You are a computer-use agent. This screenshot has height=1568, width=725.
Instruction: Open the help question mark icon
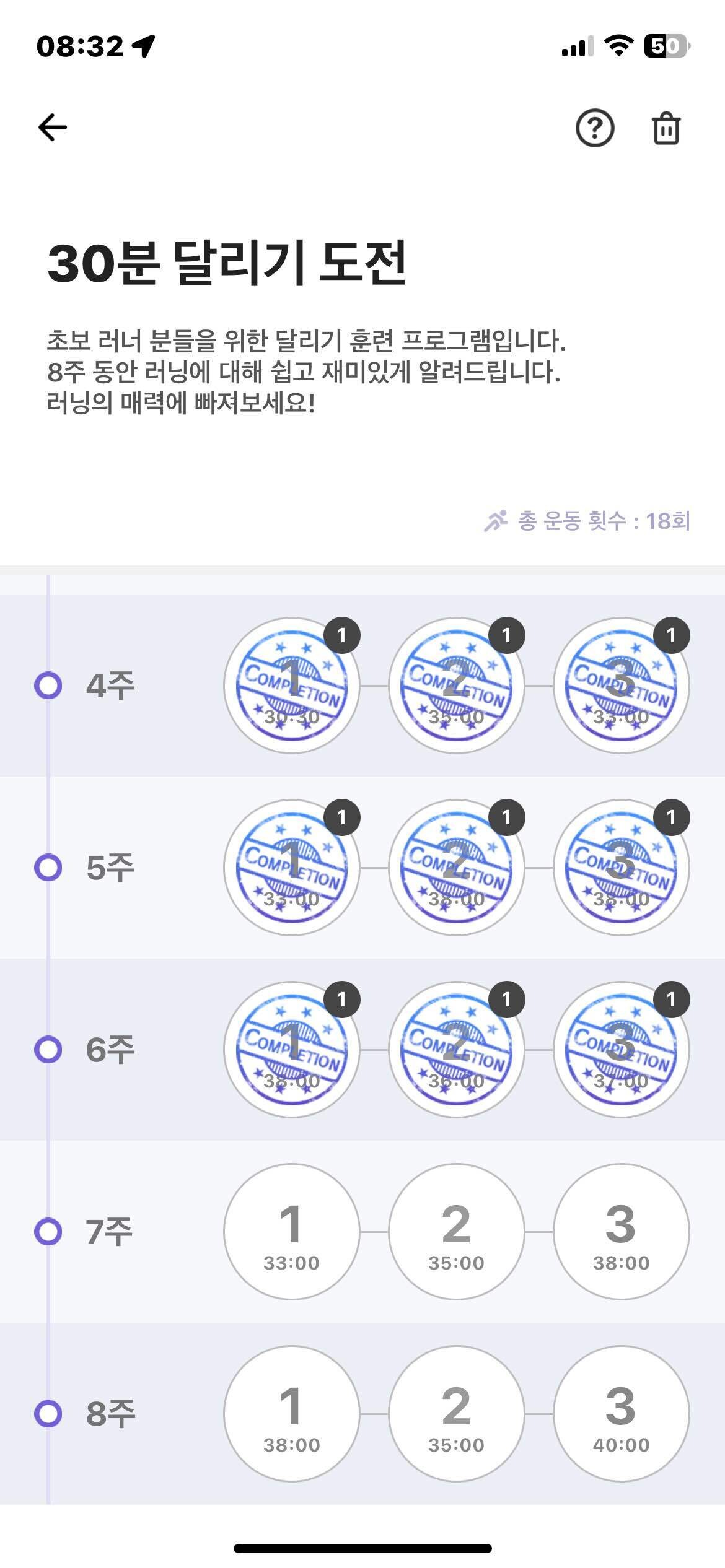(595, 128)
